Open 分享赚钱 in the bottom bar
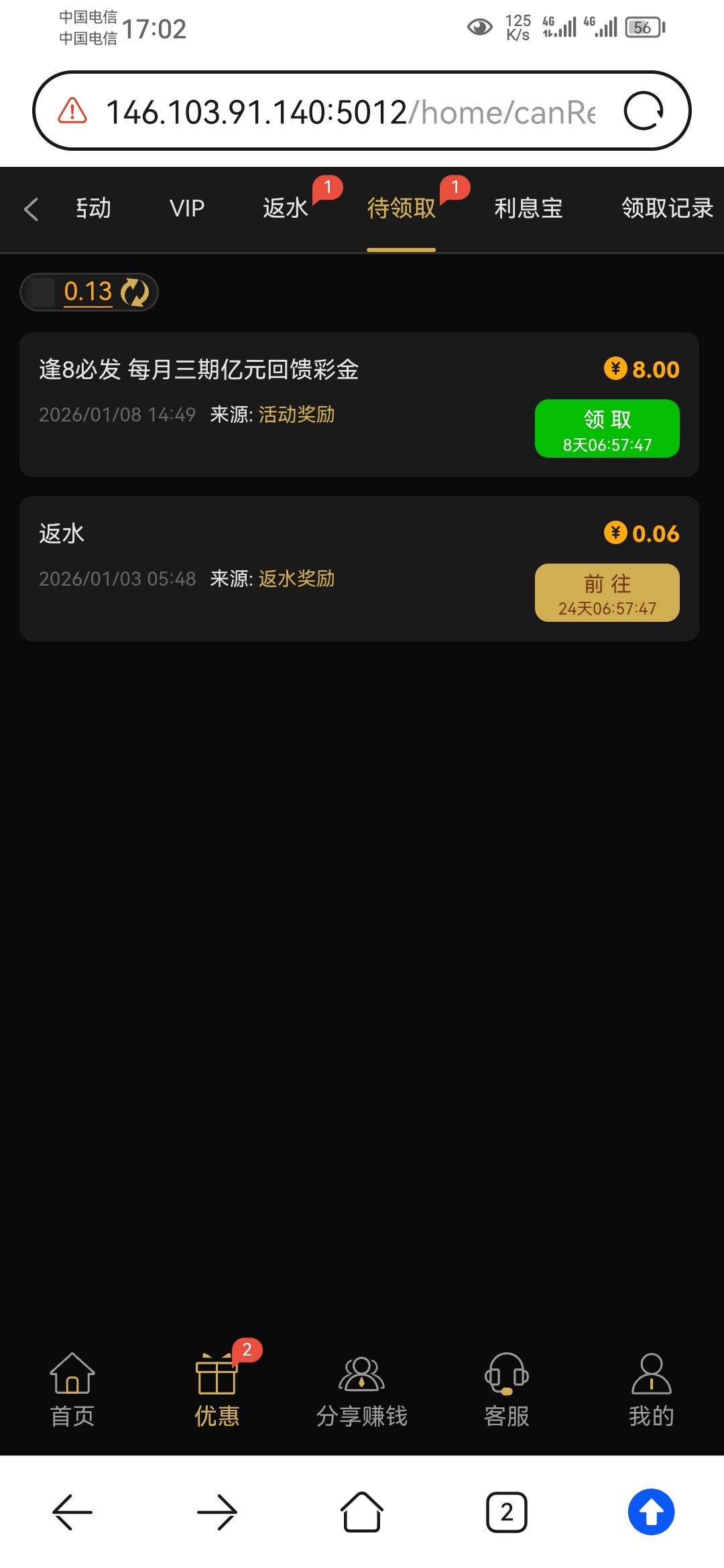 point(362,1390)
